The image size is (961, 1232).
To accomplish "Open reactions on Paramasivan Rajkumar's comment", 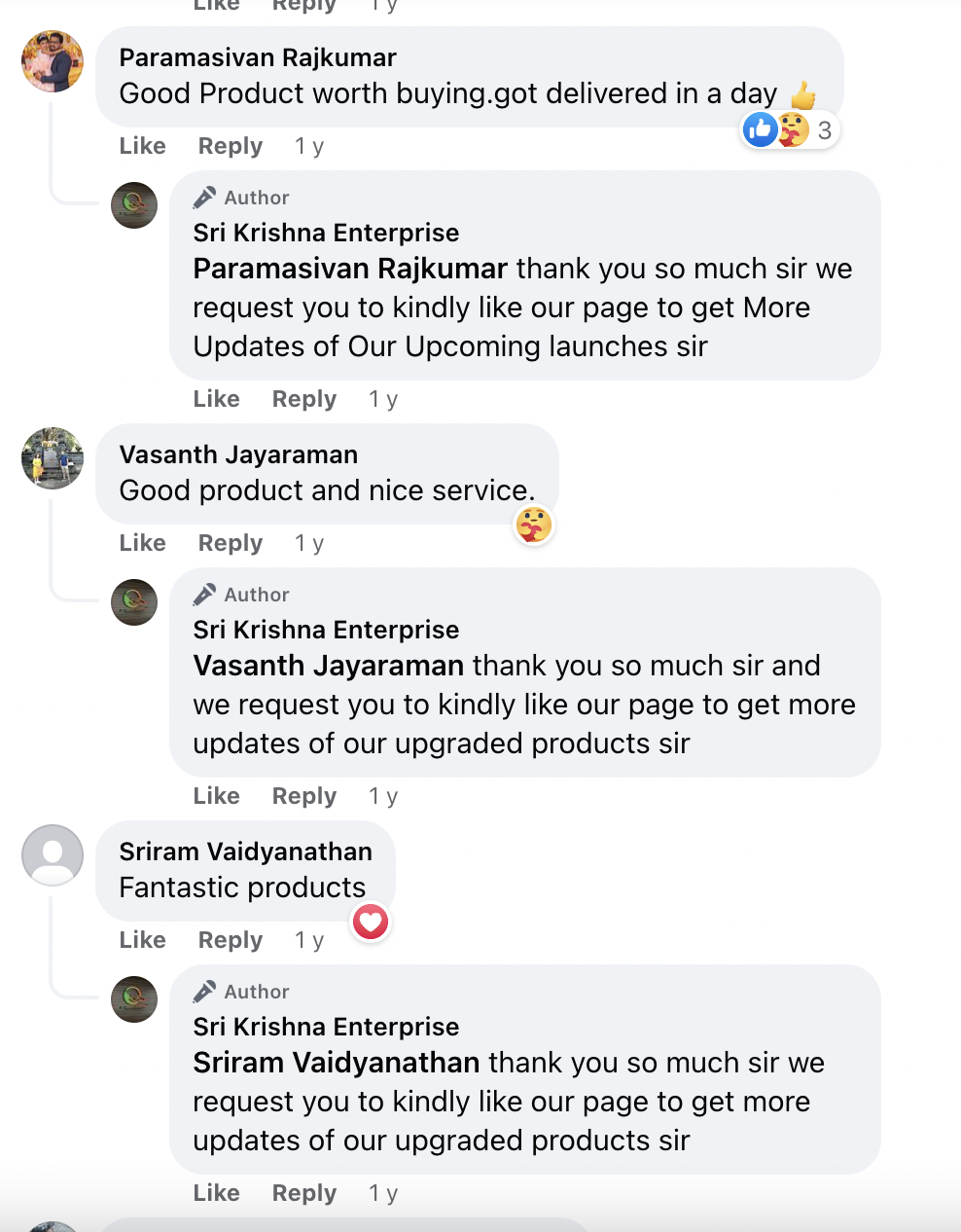I will 789,129.
